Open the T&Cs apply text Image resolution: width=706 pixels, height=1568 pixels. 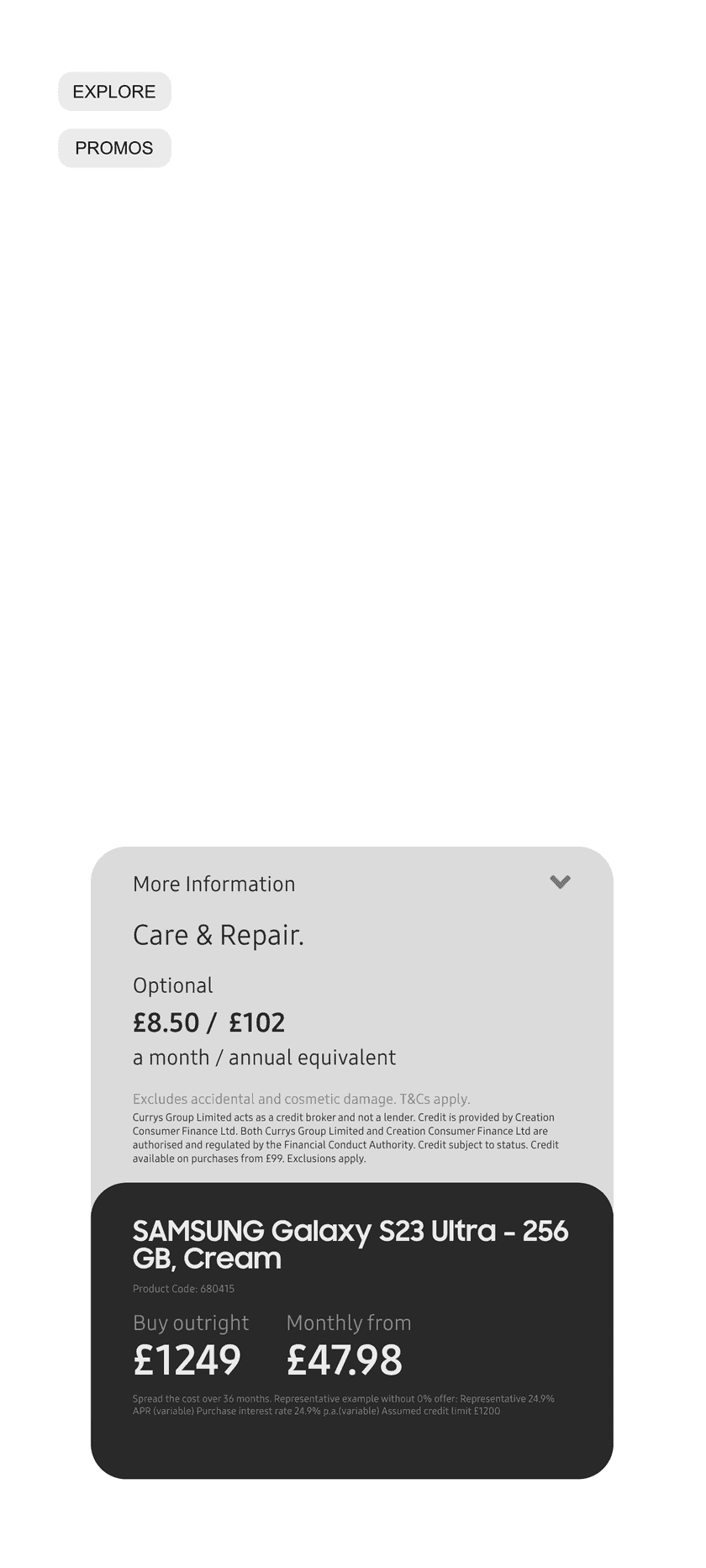[x=301, y=1099]
